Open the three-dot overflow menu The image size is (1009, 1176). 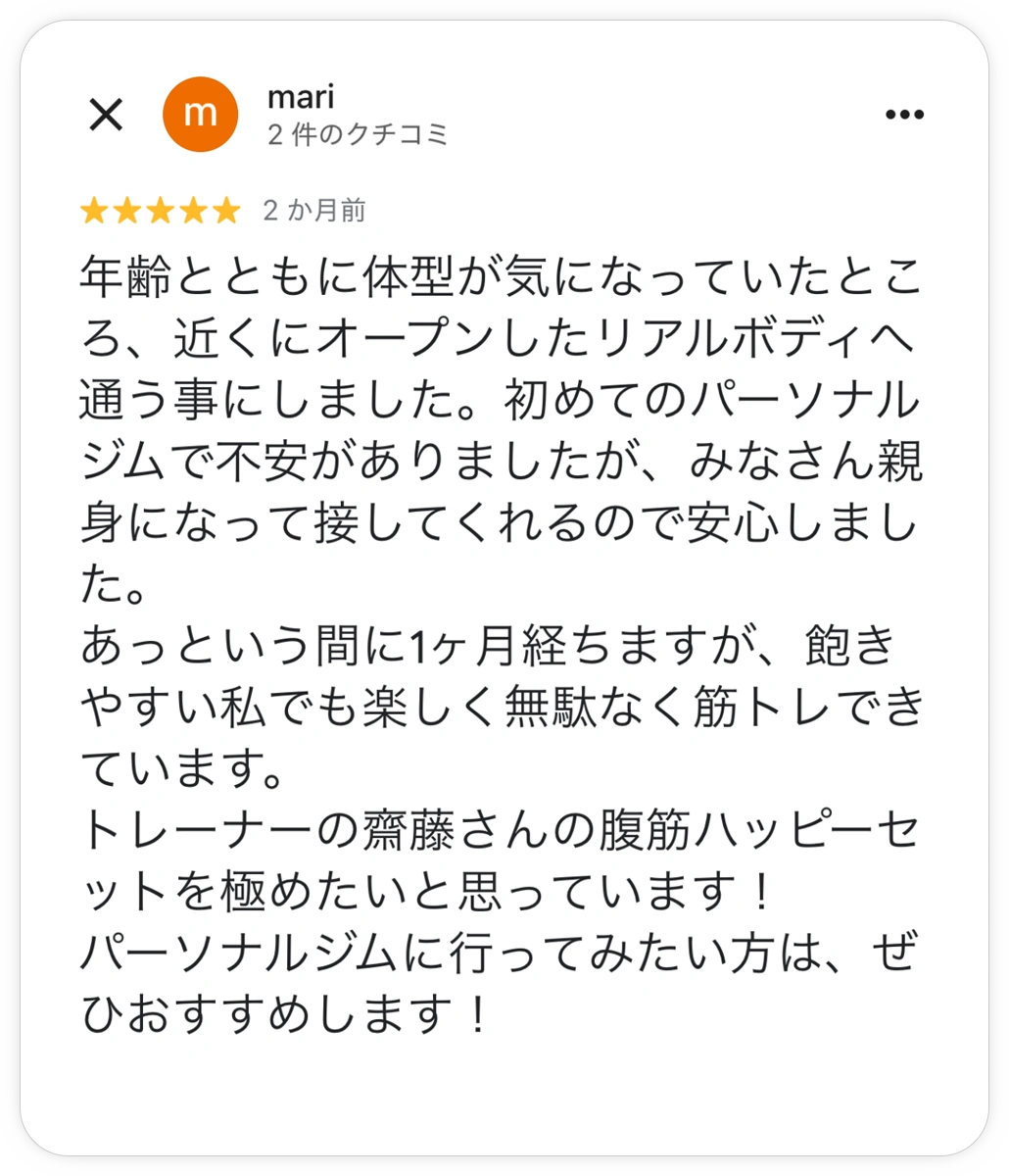pyautogui.click(x=904, y=115)
